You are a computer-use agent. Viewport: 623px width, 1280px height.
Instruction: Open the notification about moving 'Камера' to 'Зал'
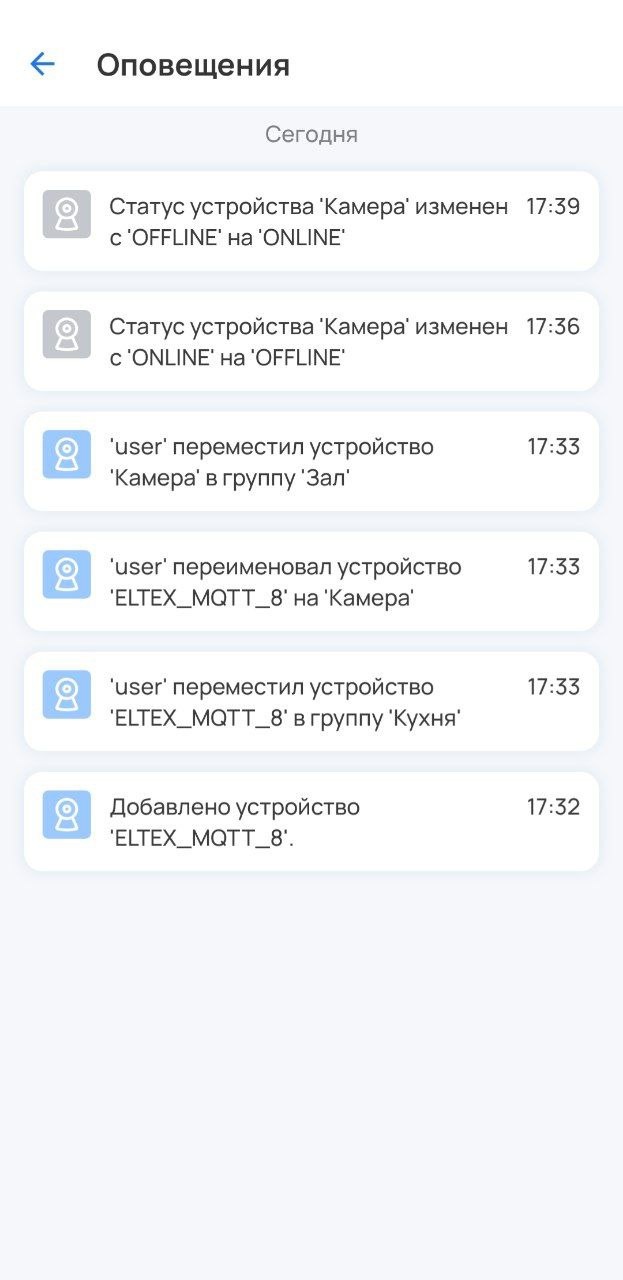[311, 461]
